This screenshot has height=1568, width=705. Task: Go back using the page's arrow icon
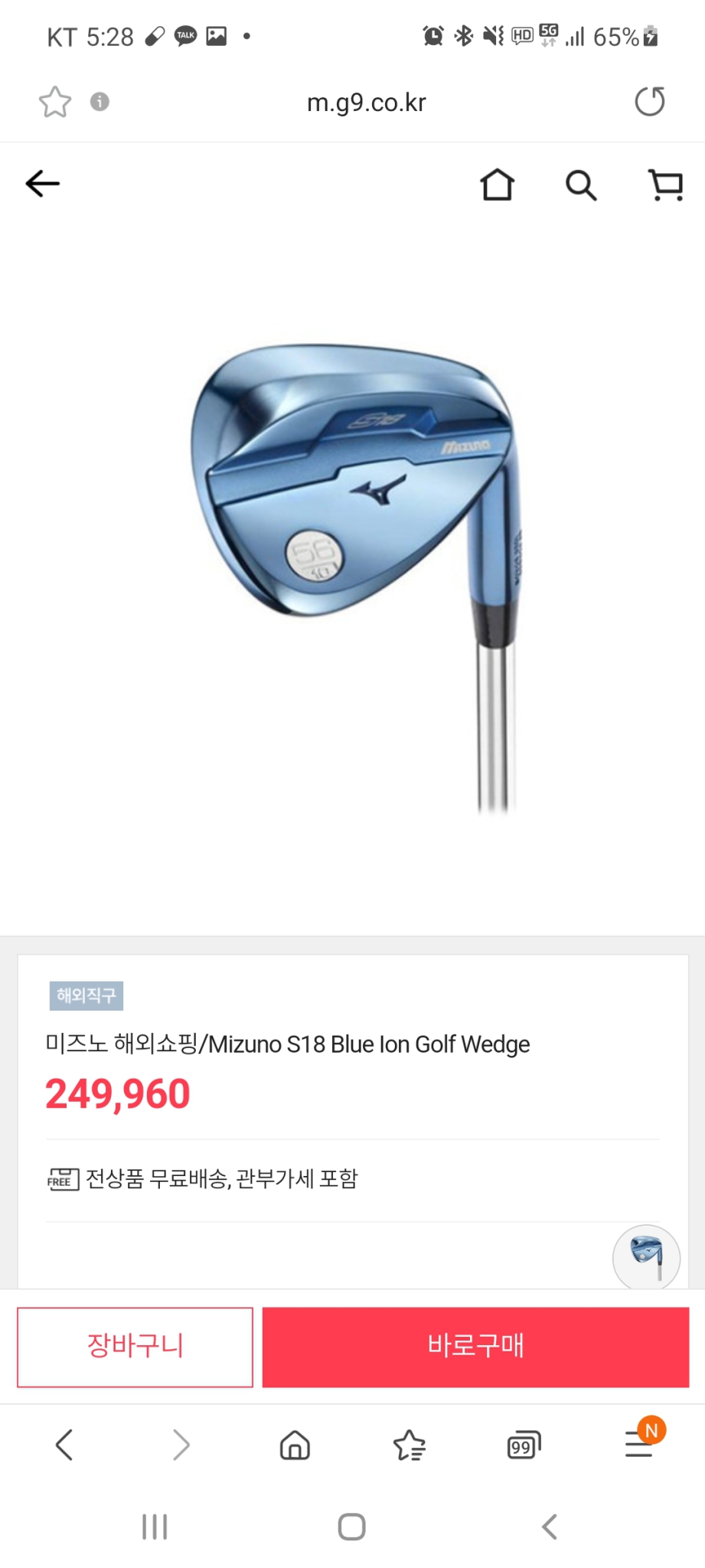click(44, 183)
